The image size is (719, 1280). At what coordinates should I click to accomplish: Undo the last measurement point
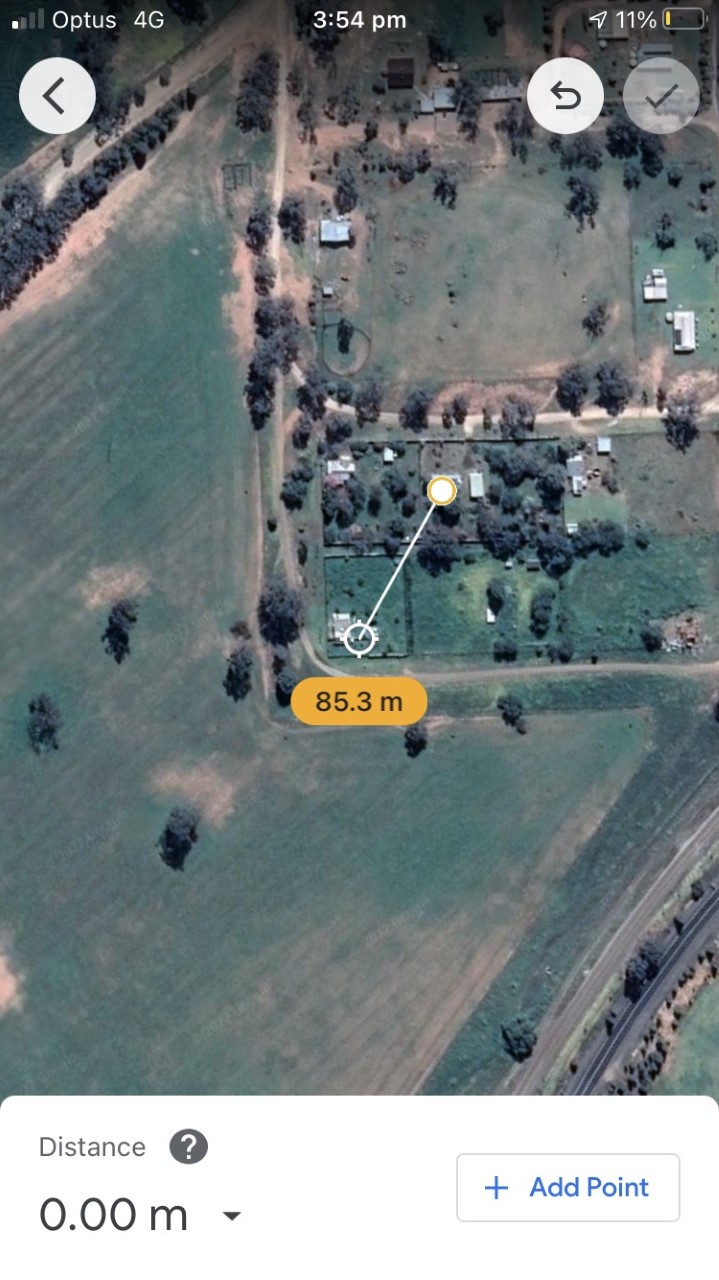coord(566,96)
